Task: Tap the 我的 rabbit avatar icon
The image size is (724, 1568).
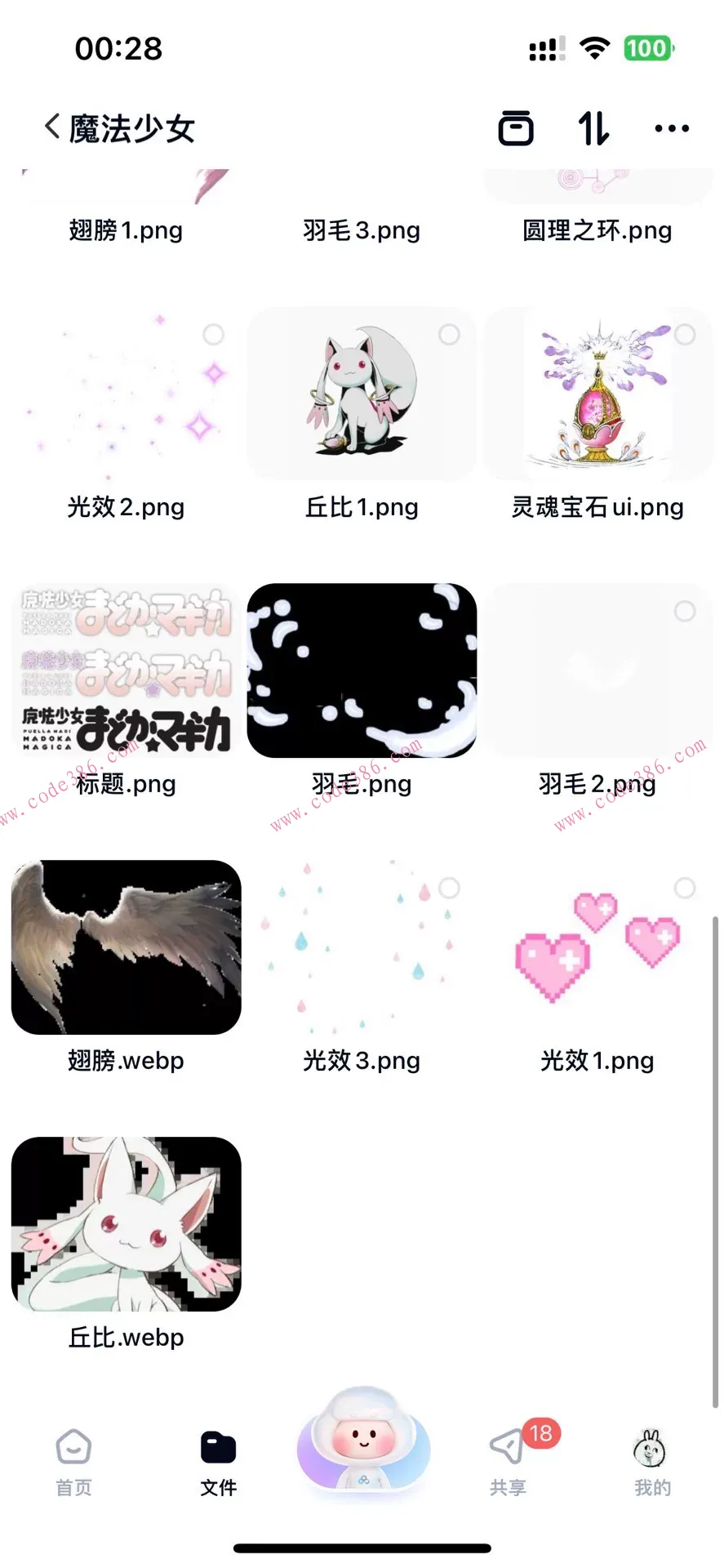Action: [650, 1444]
